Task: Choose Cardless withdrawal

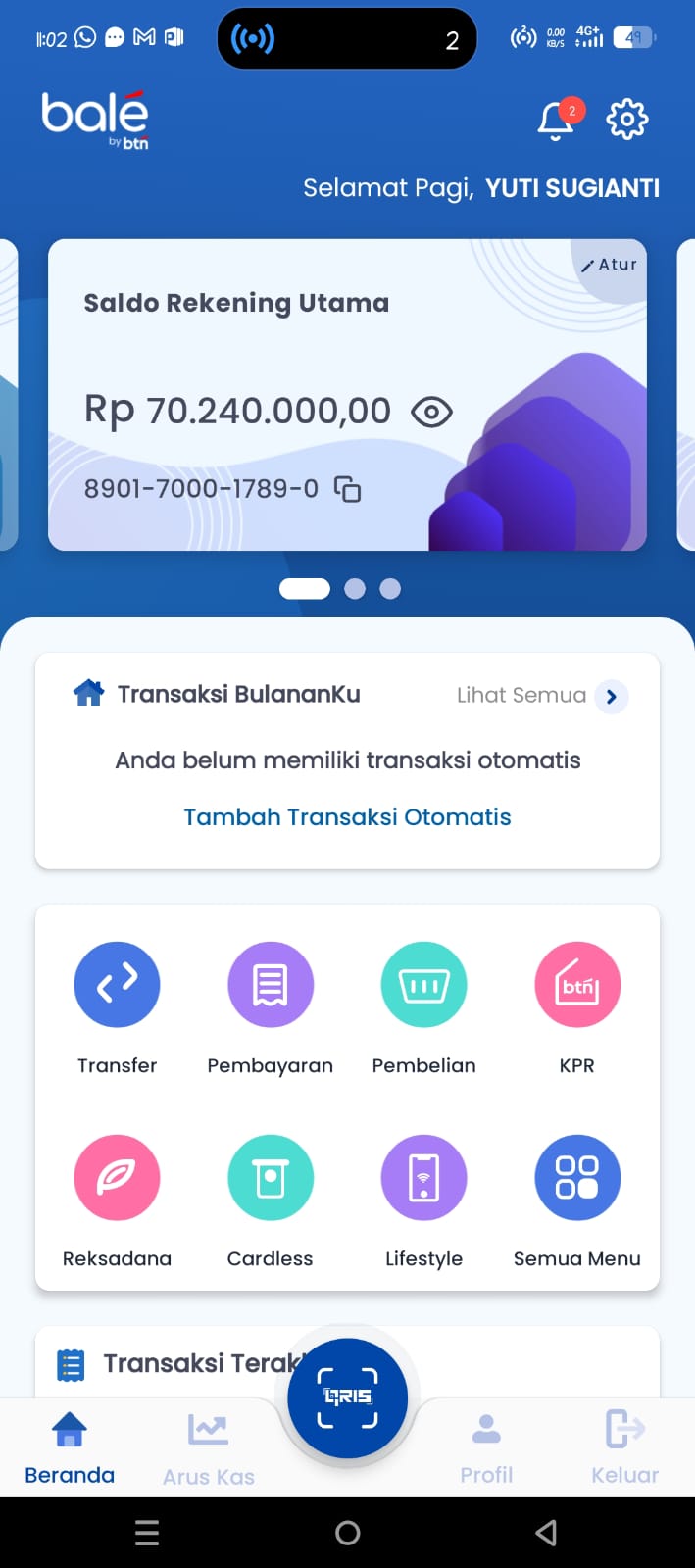Action: [271, 1178]
